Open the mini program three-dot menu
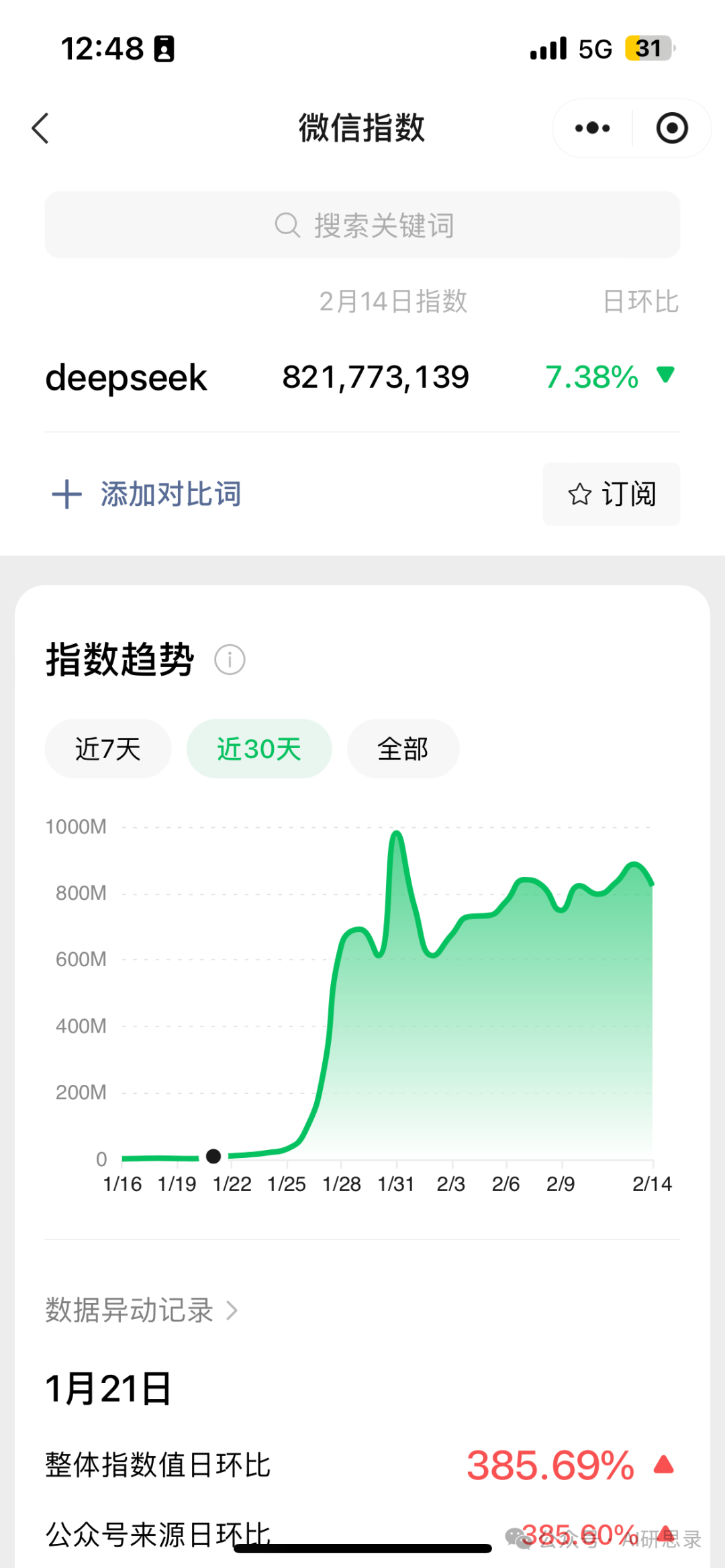 (592, 128)
